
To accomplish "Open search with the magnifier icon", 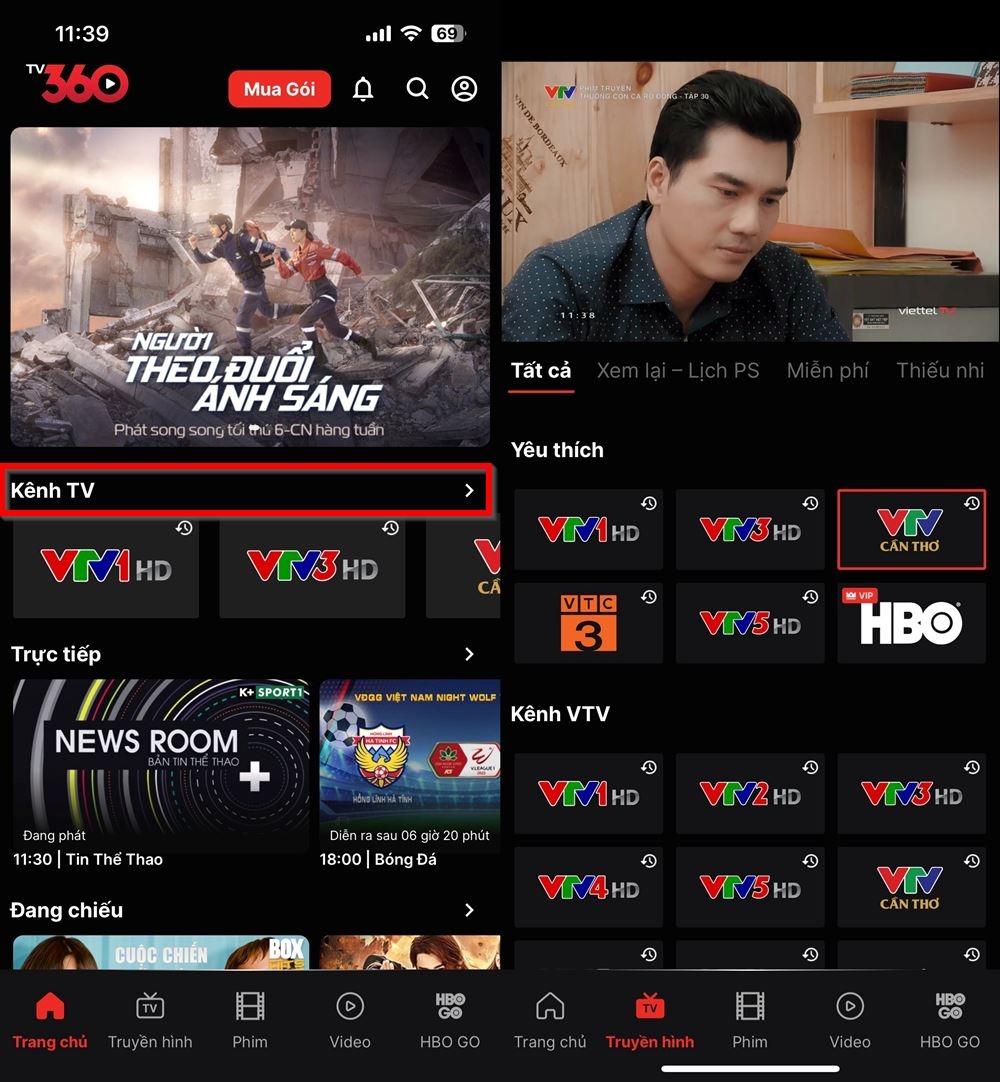I will click(x=417, y=89).
